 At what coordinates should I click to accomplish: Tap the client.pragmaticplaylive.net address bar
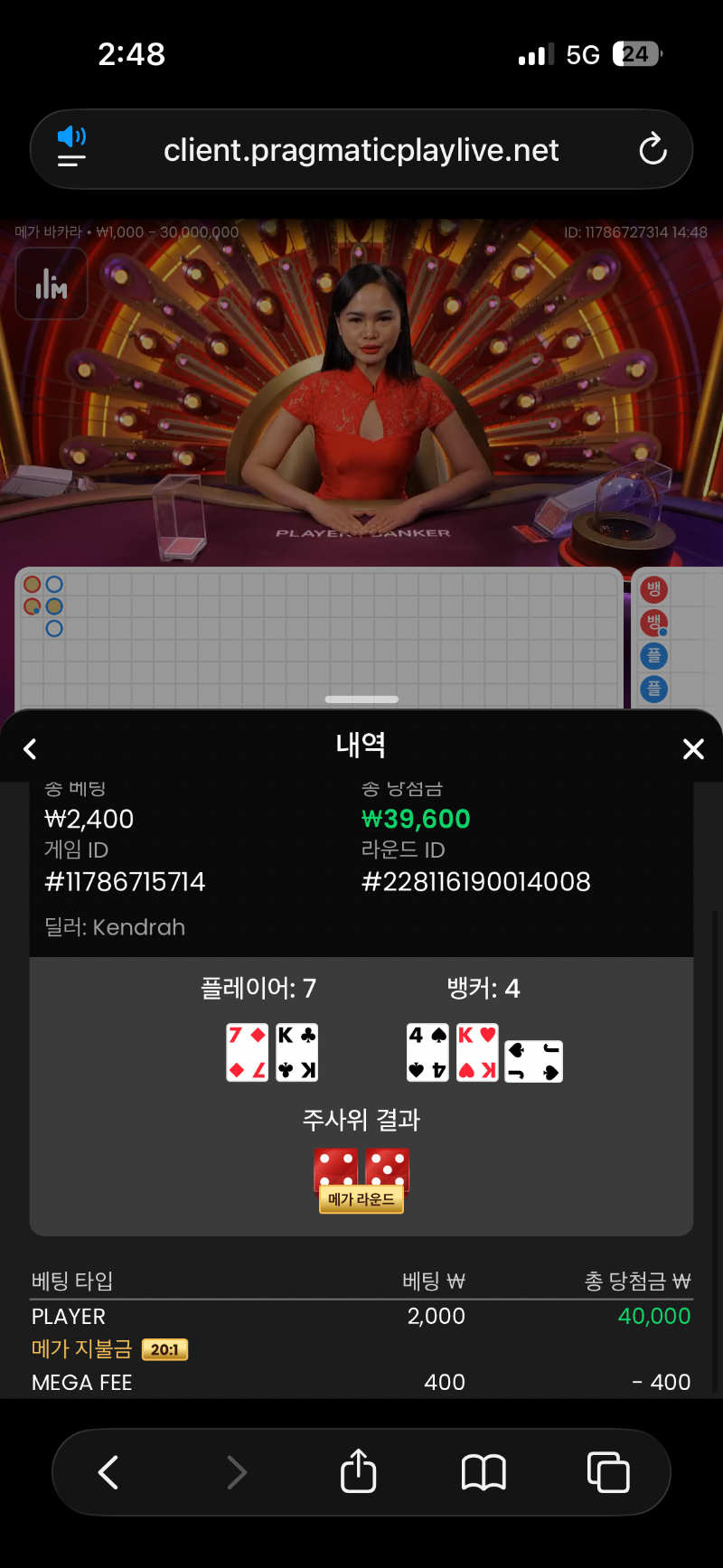tap(361, 150)
